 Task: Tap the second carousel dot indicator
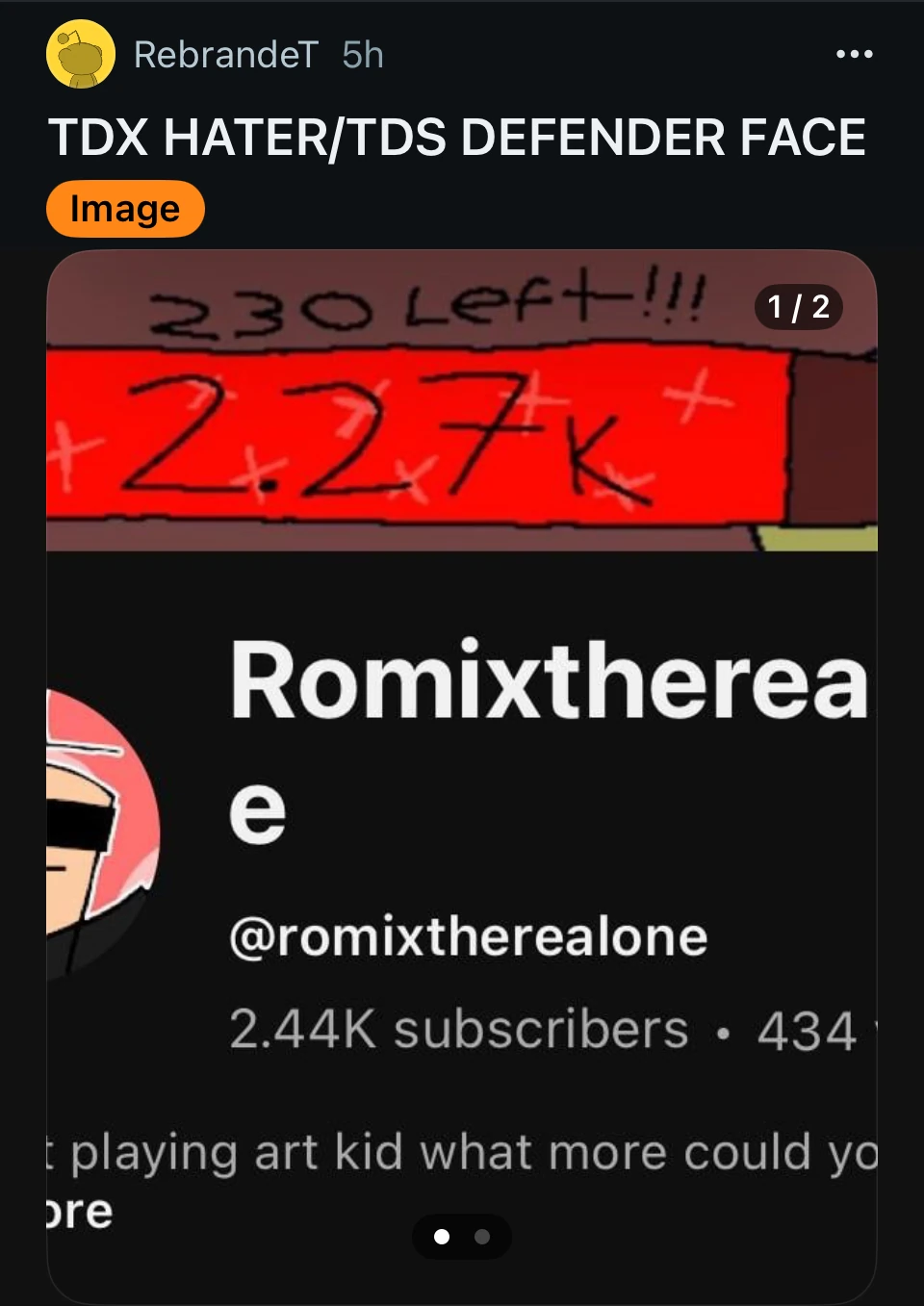[481, 1237]
